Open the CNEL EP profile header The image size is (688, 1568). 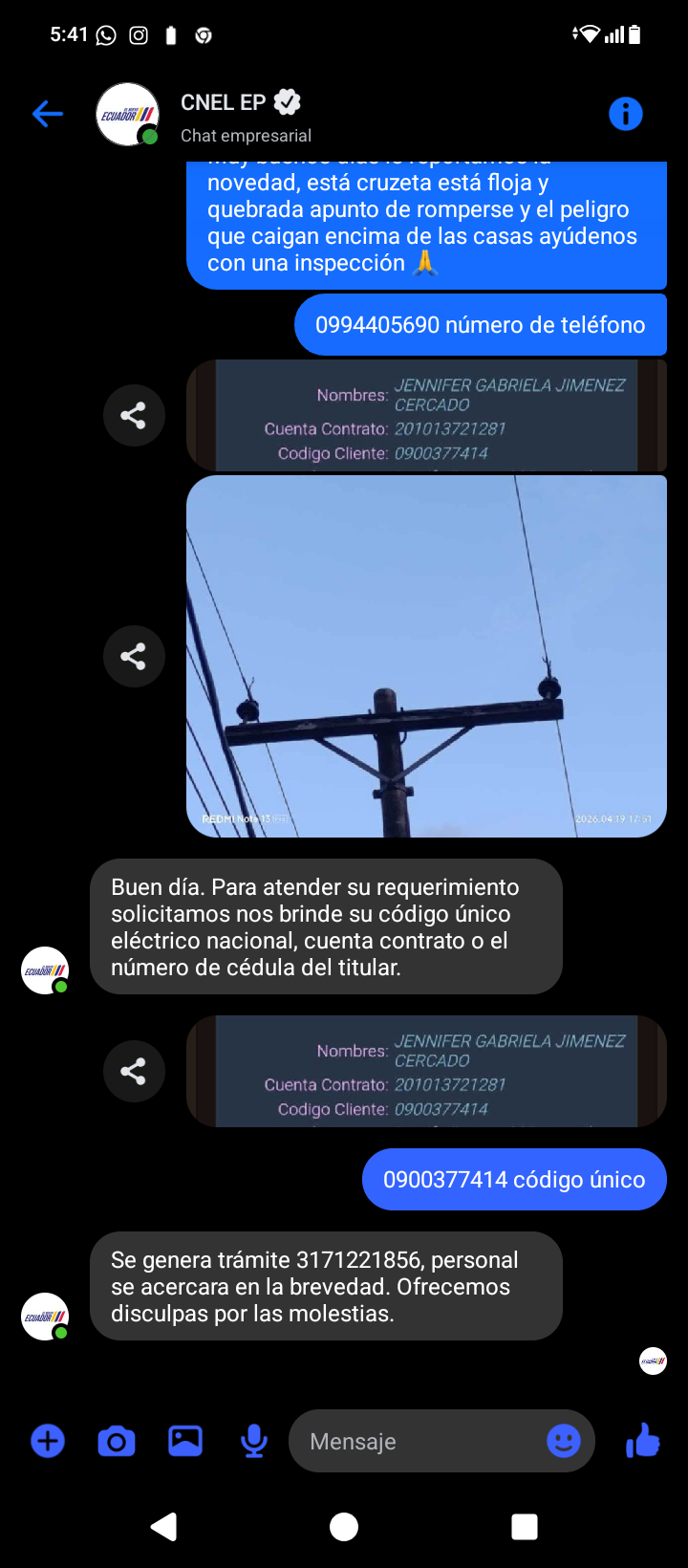[x=241, y=116]
